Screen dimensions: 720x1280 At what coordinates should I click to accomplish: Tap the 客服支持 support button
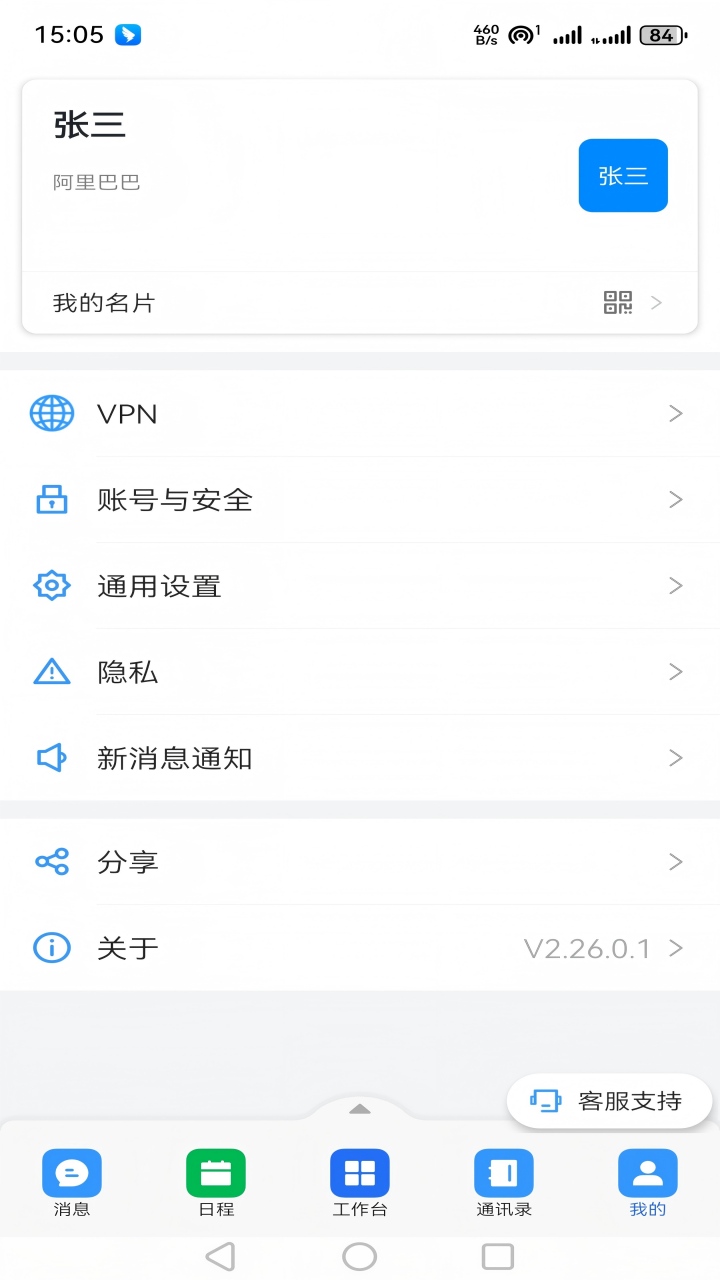(x=608, y=1100)
